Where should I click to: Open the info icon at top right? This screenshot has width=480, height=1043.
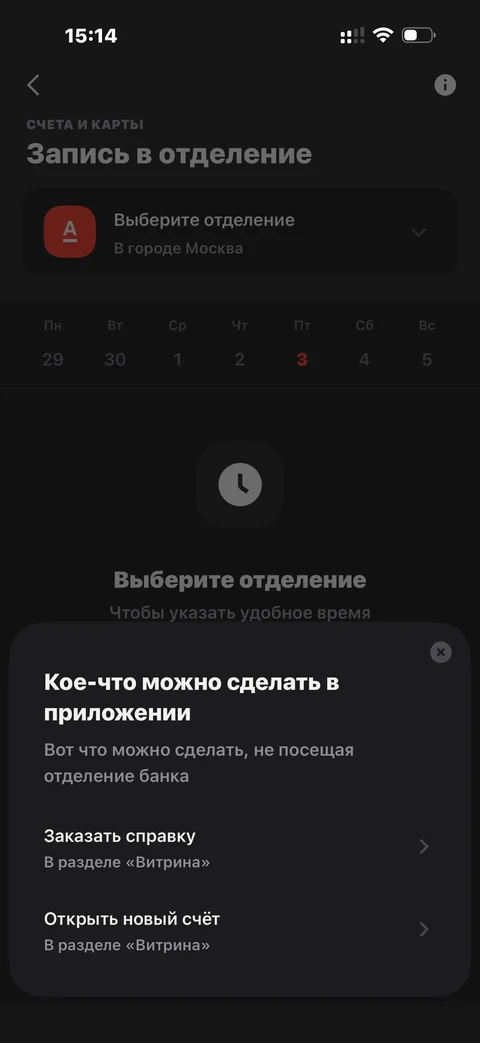point(445,85)
